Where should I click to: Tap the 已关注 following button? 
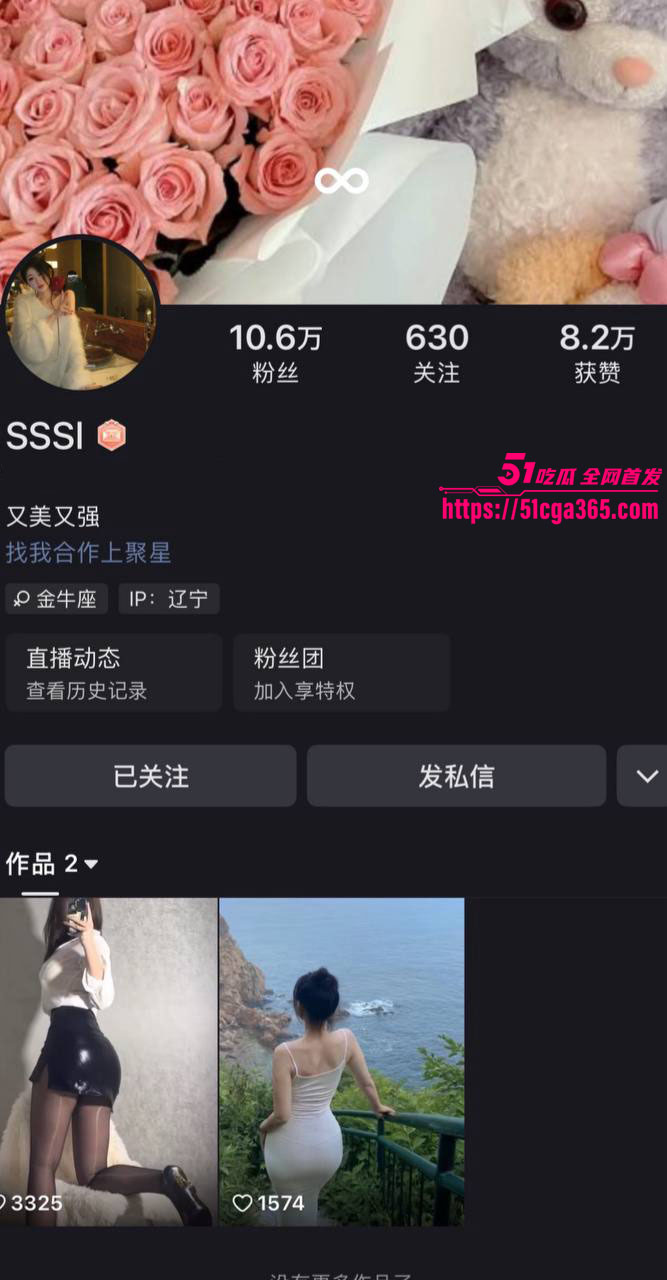click(150, 776)
